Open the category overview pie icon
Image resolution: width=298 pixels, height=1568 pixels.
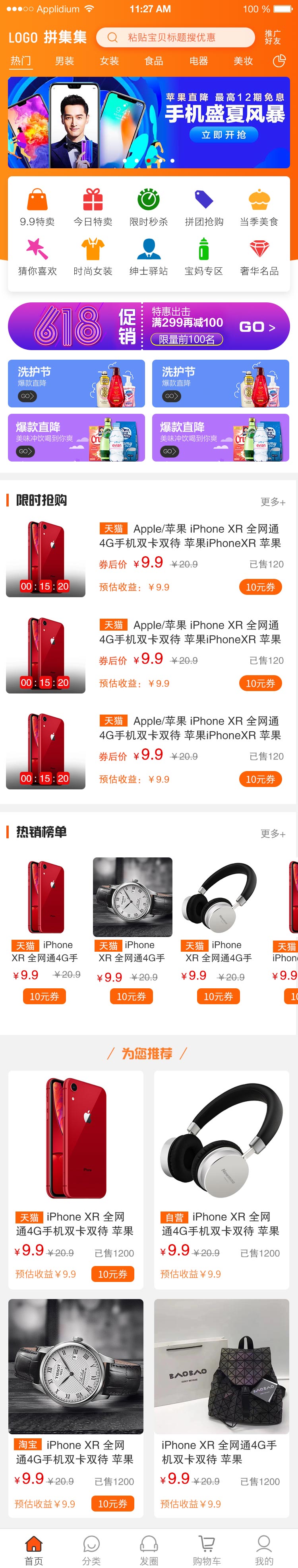(x=279, y=61)
